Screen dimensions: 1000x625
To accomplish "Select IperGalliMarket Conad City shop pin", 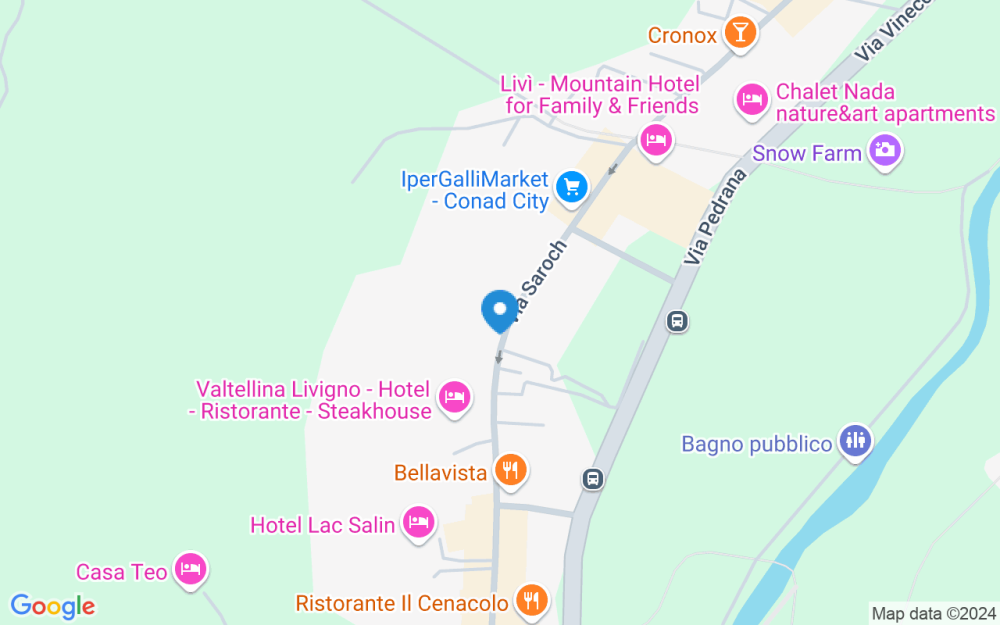I will (x=572, y=188).
